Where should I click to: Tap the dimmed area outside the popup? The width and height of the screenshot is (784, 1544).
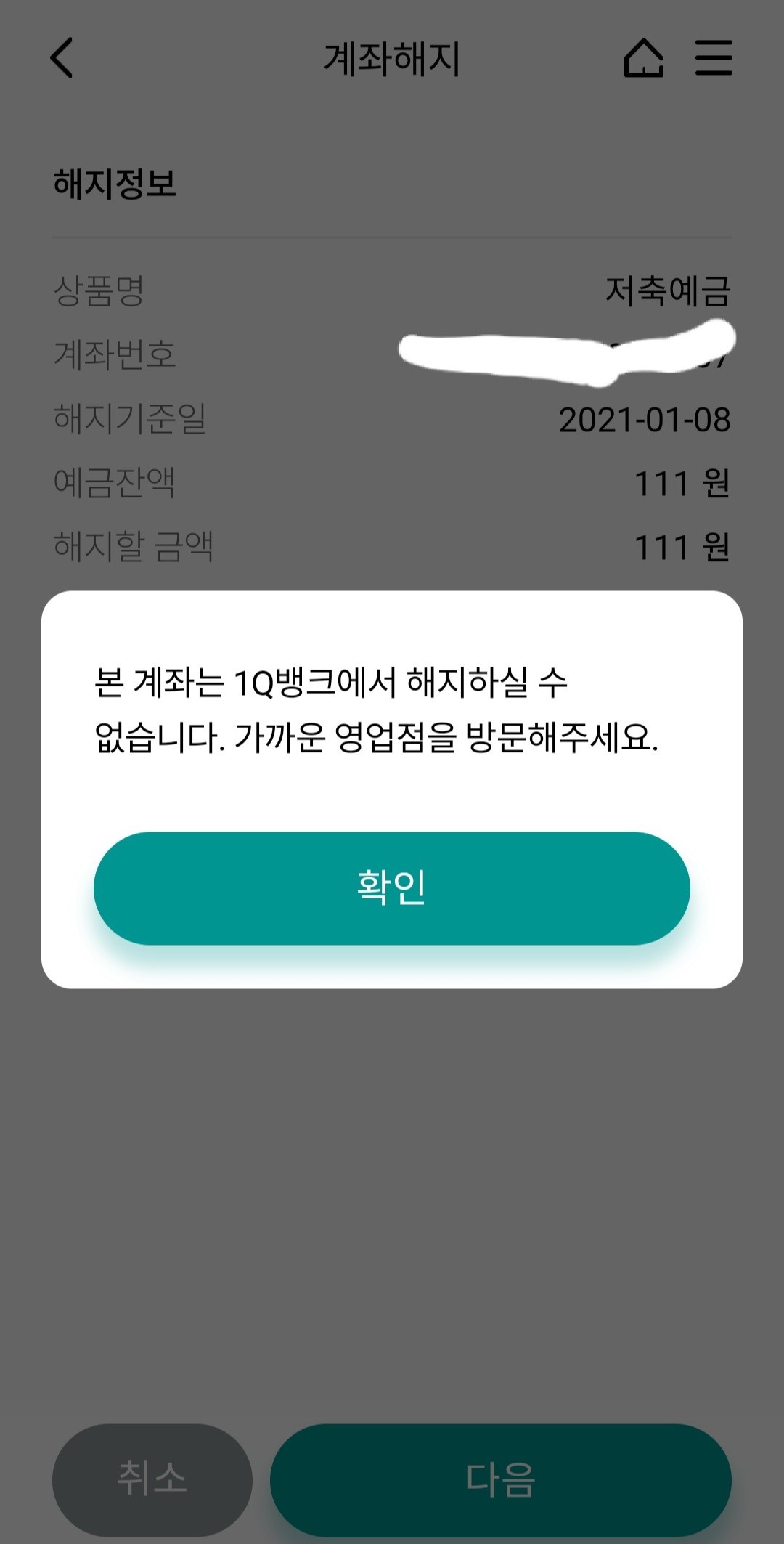pyautogui.click(x=392, y=1198)
